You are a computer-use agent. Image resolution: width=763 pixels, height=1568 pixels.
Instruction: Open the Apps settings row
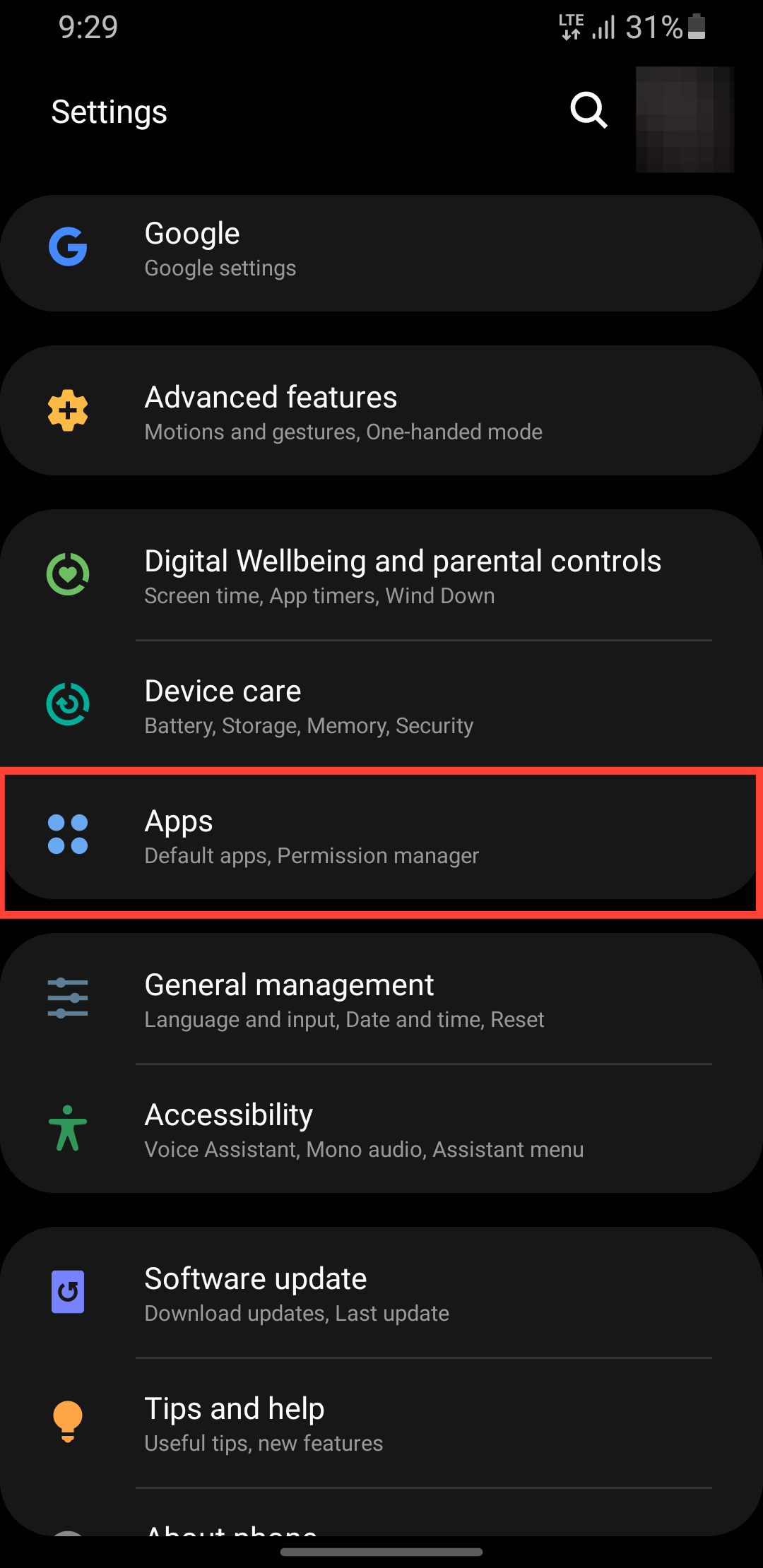(x=381, y=836)
